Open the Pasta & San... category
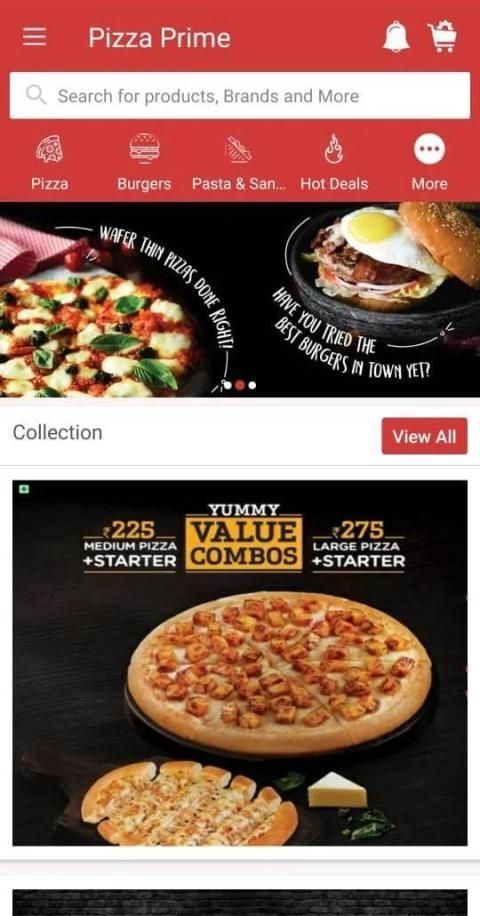Image resolution: width=480 pixels, height=916 pixels. pyautogui.click(x=238, y=162)
